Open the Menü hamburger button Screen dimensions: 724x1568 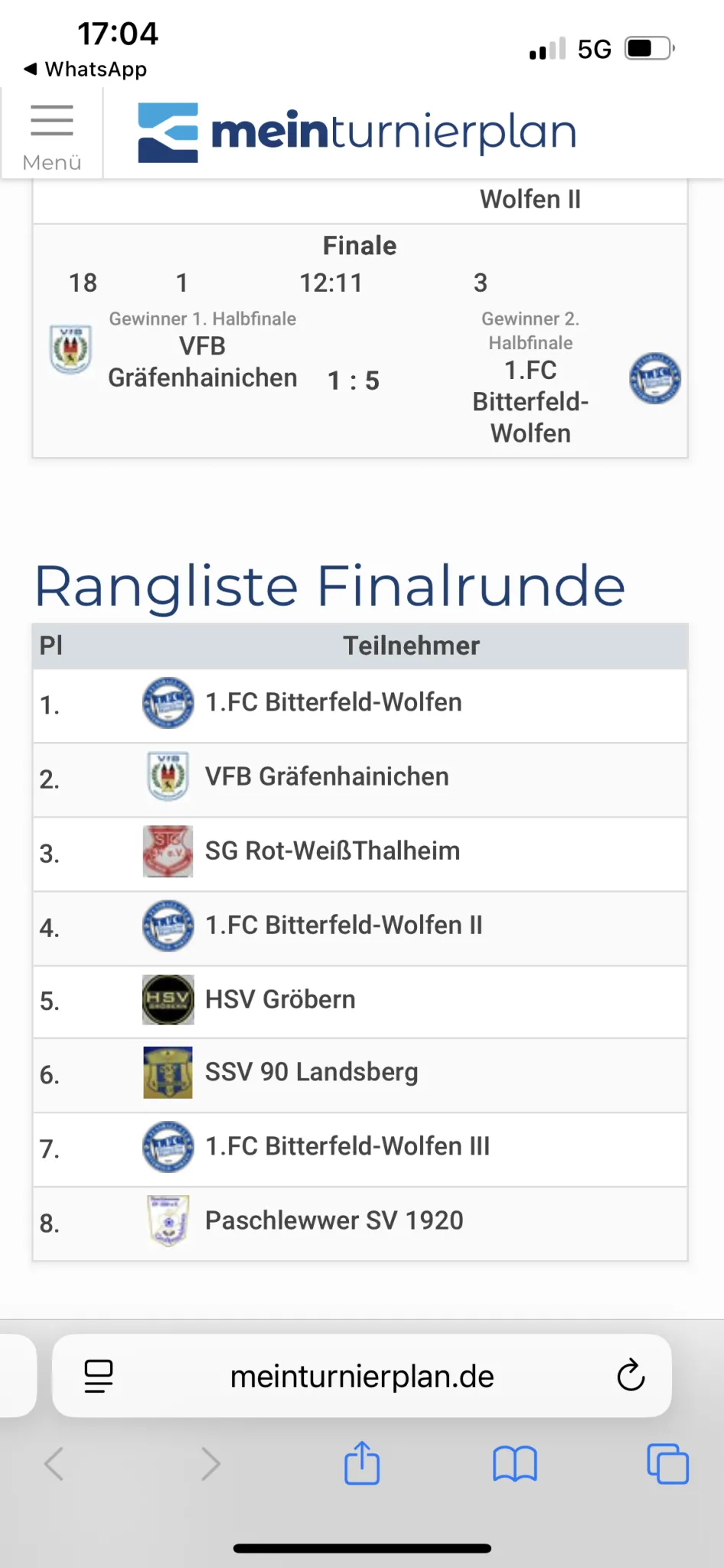tap(52, 135)
